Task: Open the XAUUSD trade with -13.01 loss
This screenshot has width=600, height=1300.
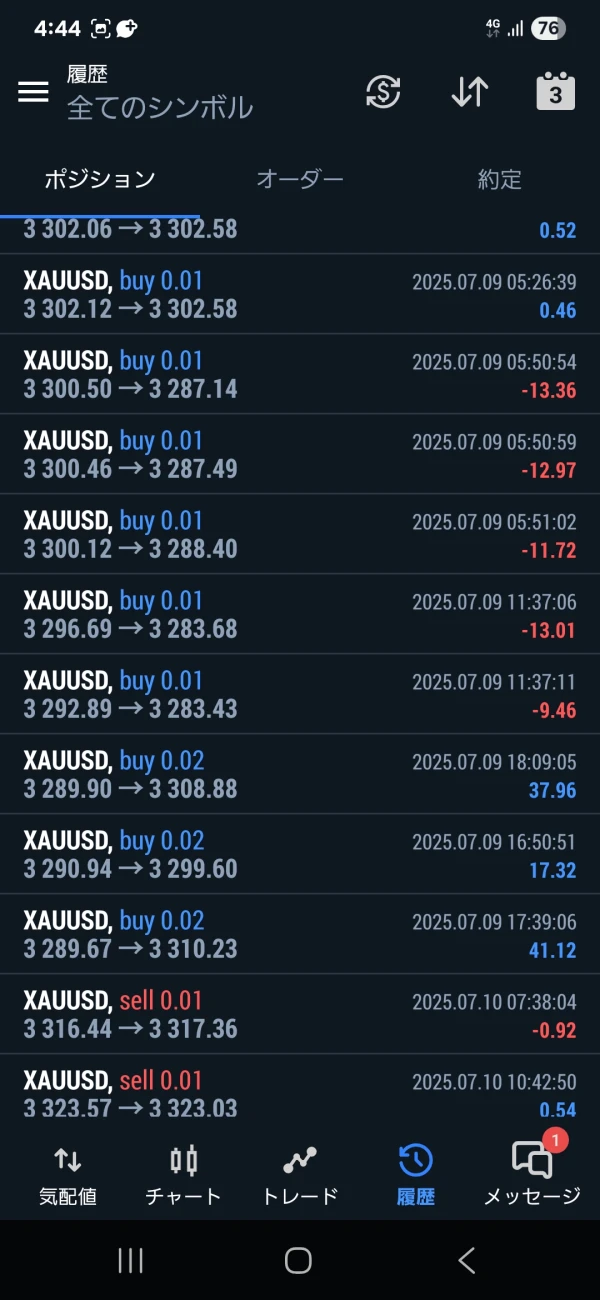Action: coord(300,614)
